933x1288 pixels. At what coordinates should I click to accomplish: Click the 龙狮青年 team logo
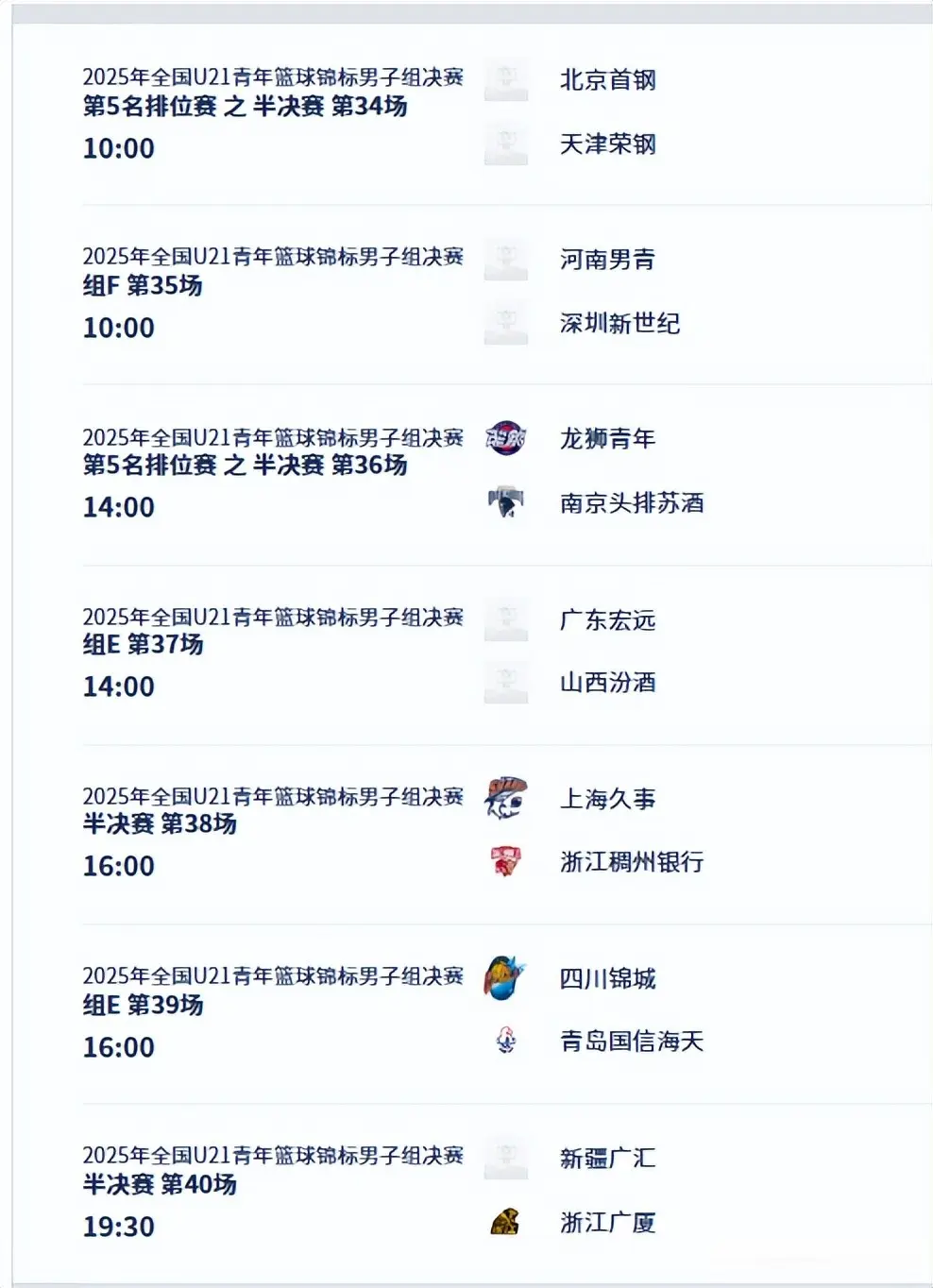pyautogui.click(x=505, y=439)
